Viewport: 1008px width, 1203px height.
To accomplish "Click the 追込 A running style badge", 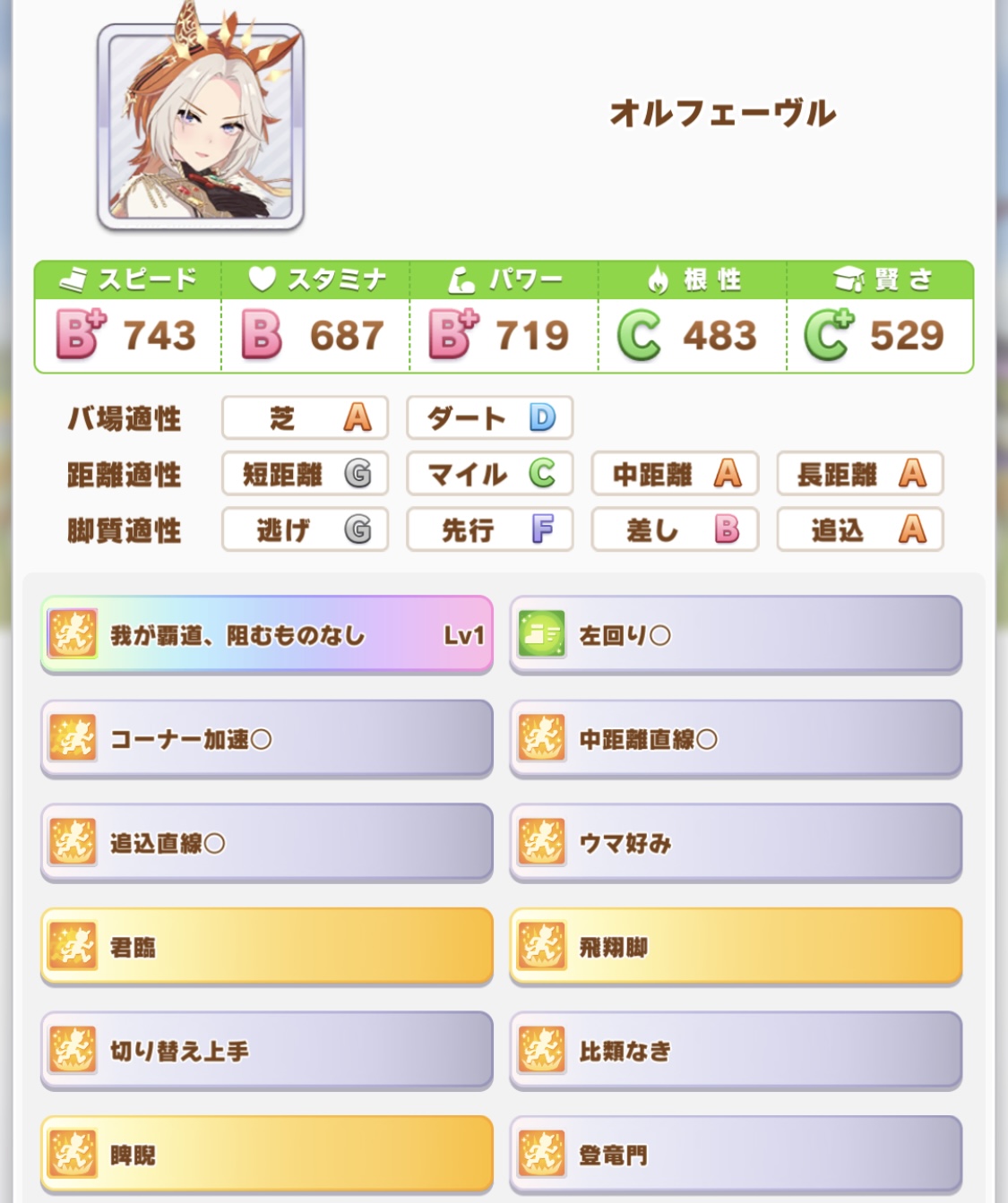I will [x=859, y=530].
